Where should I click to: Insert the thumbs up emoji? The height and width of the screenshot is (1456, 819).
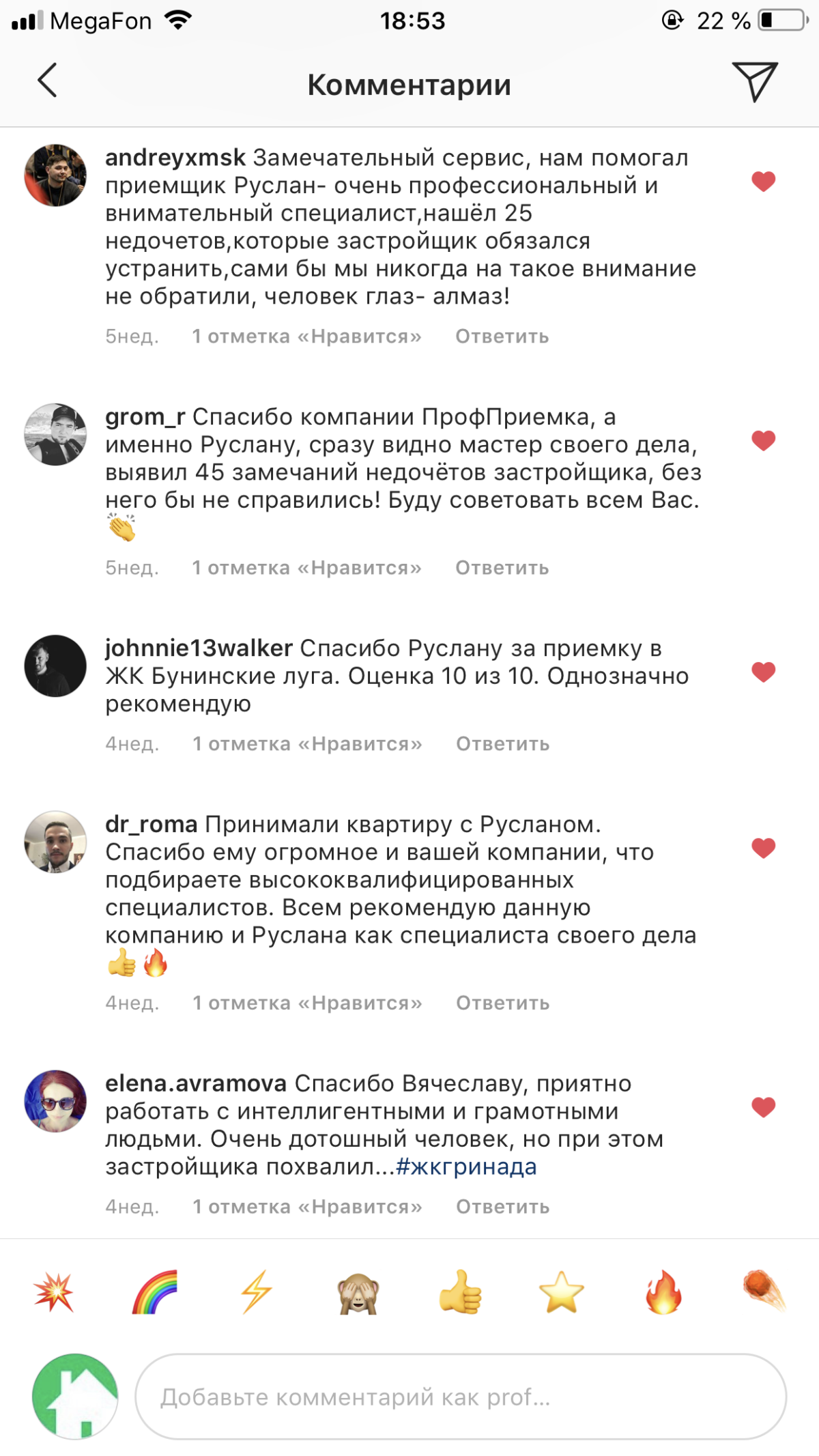tap(460, 1292)
